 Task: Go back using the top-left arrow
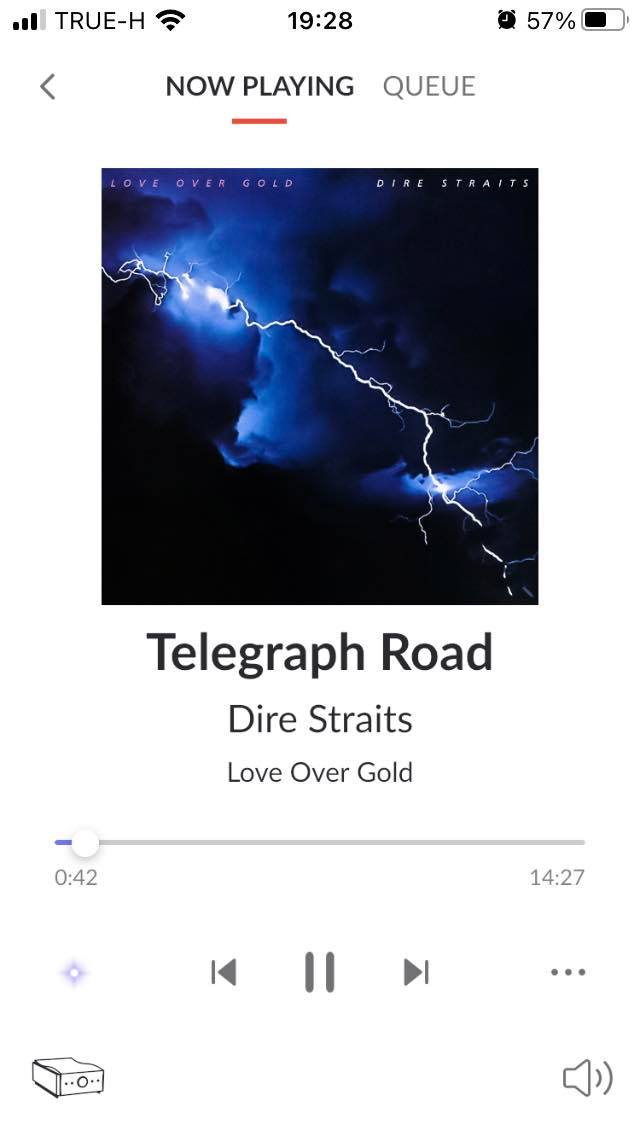coord(48,87)
